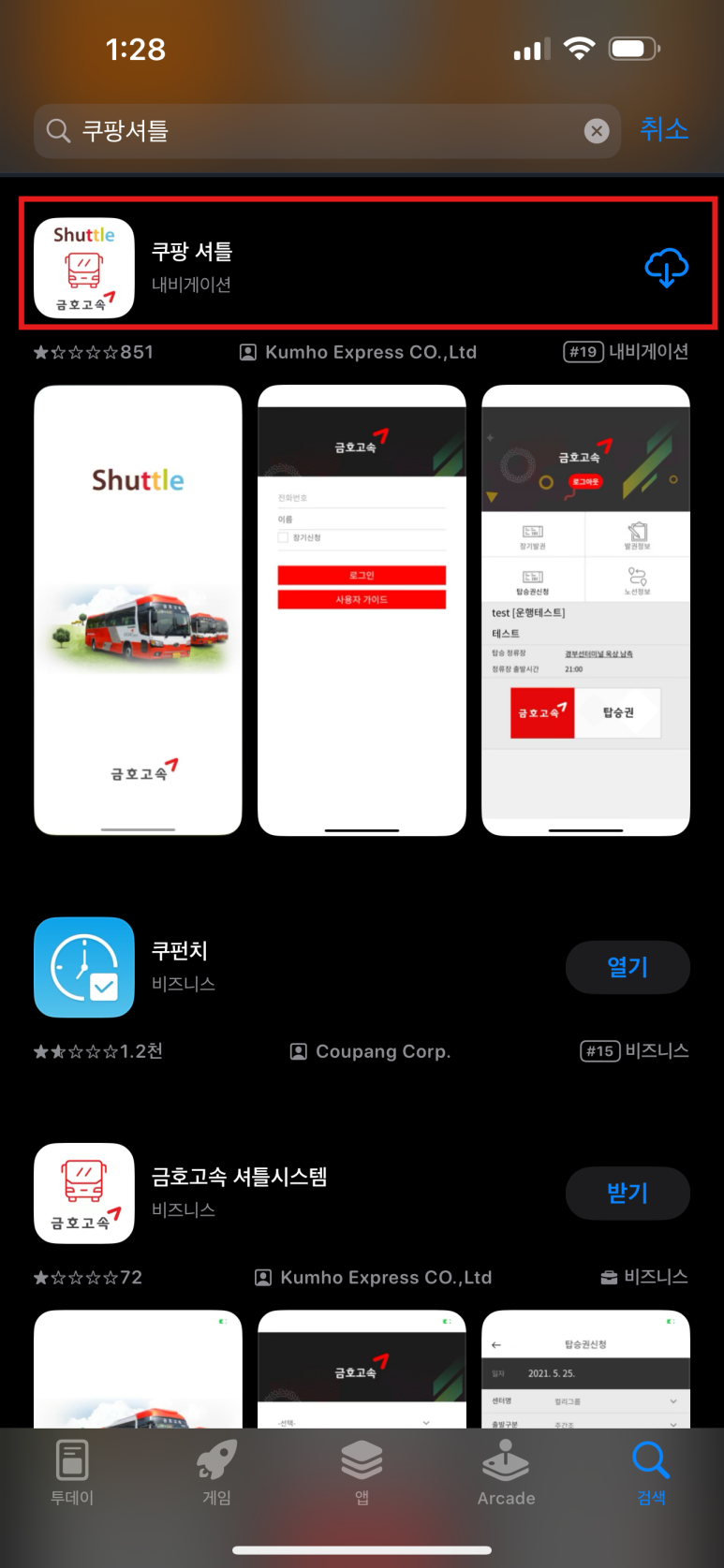
Task: Get 금호고속 셔틀시스템 with 받기
Action: pyautogui.click(x=628, y=1193)
